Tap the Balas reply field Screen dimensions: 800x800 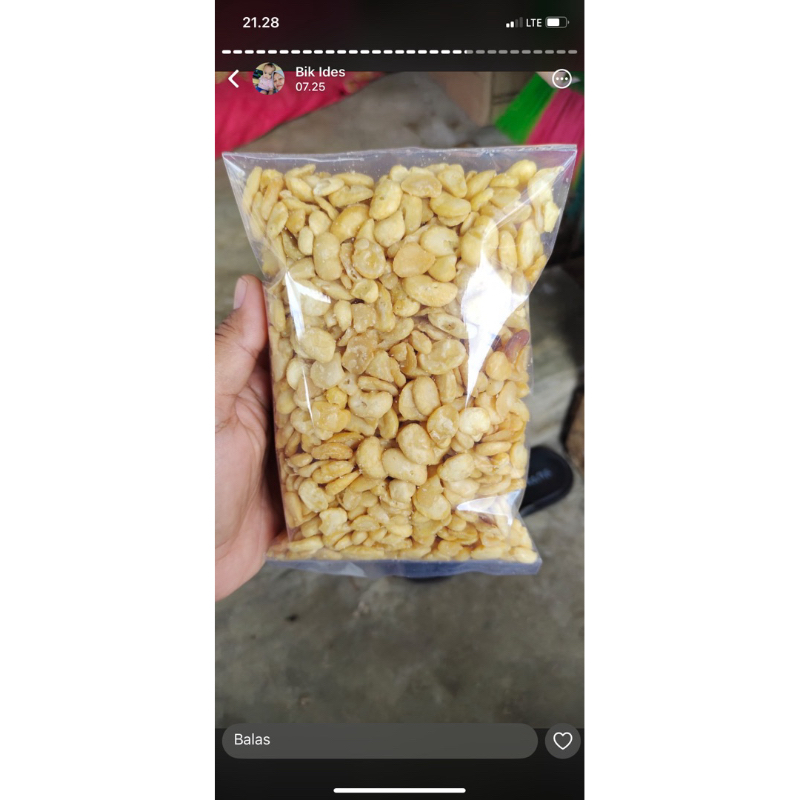[x=380, y=741]
